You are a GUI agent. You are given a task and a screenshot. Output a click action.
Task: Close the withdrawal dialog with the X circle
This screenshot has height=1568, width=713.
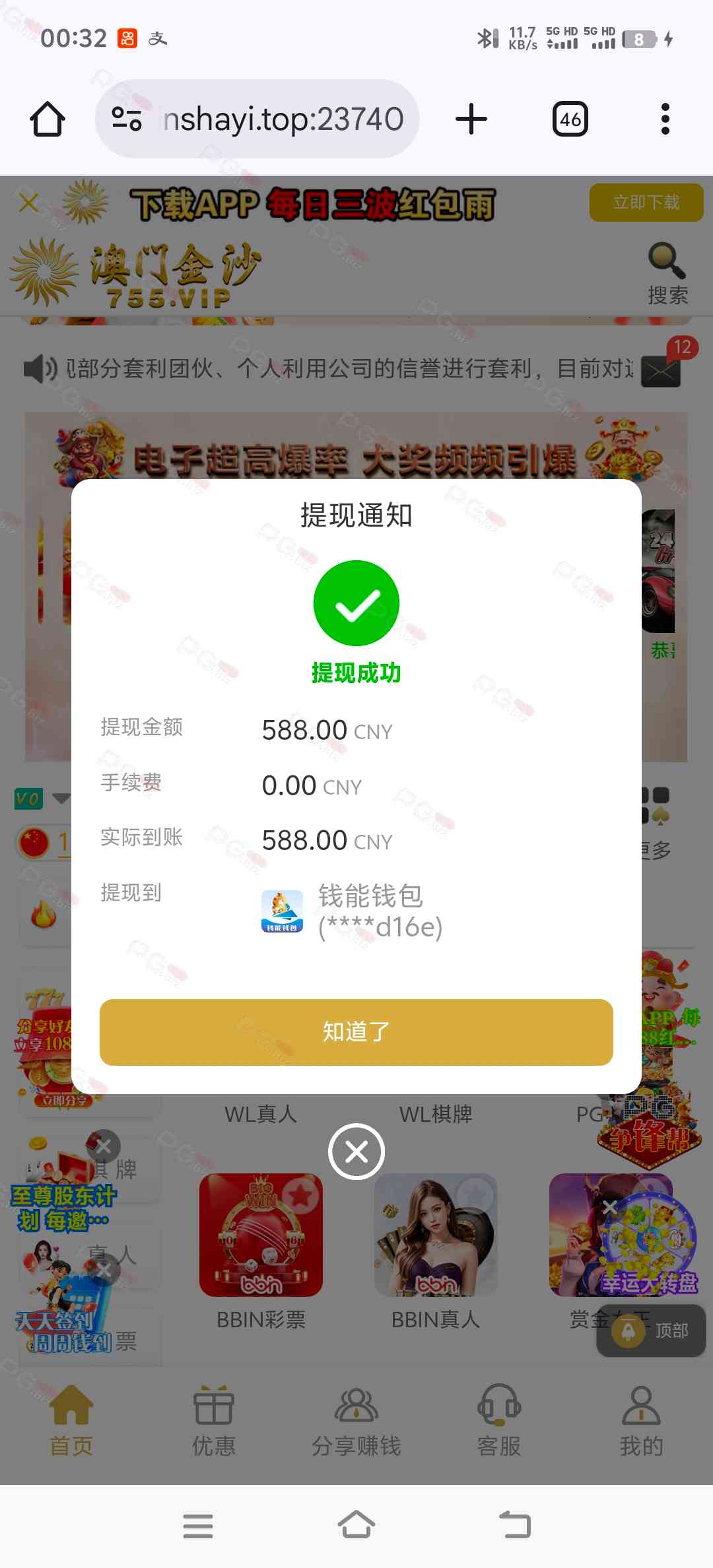point(356,1152)
